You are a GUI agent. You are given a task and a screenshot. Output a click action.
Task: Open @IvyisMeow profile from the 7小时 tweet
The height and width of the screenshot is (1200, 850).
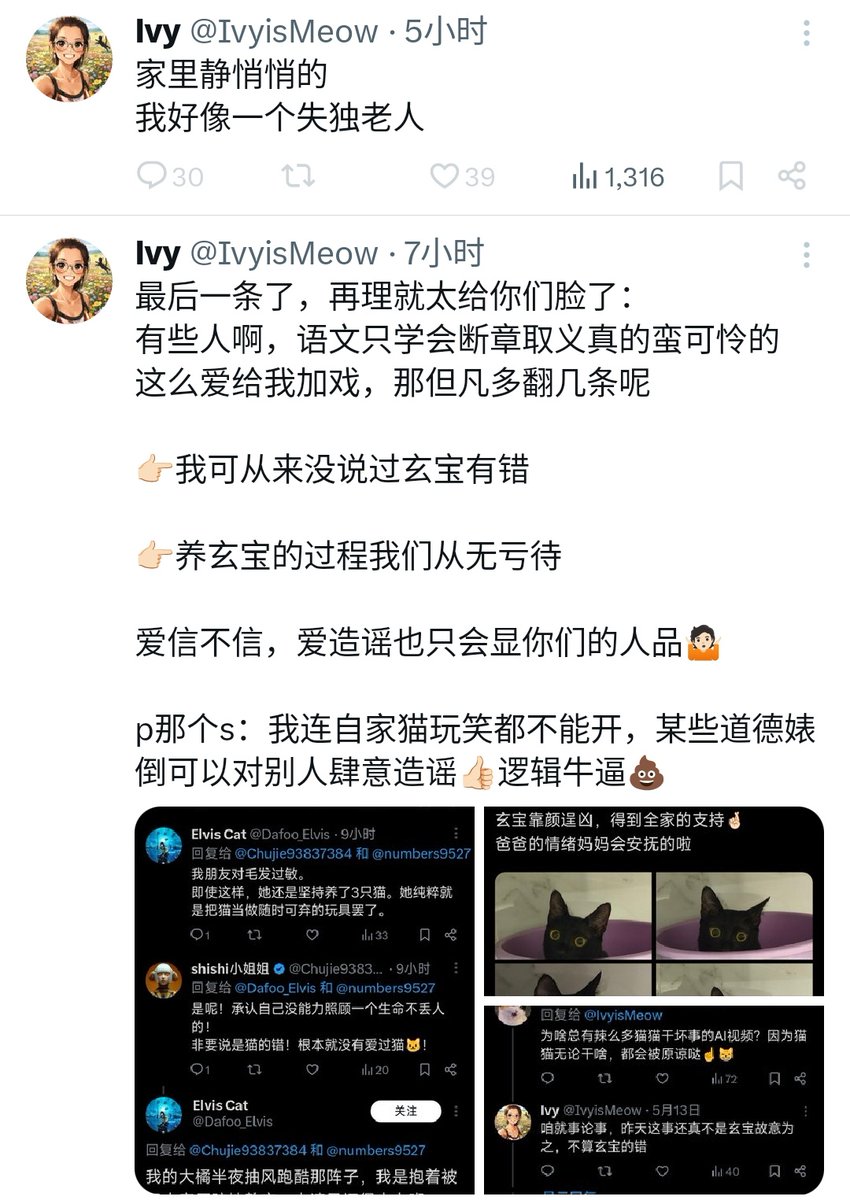(284, 254)
